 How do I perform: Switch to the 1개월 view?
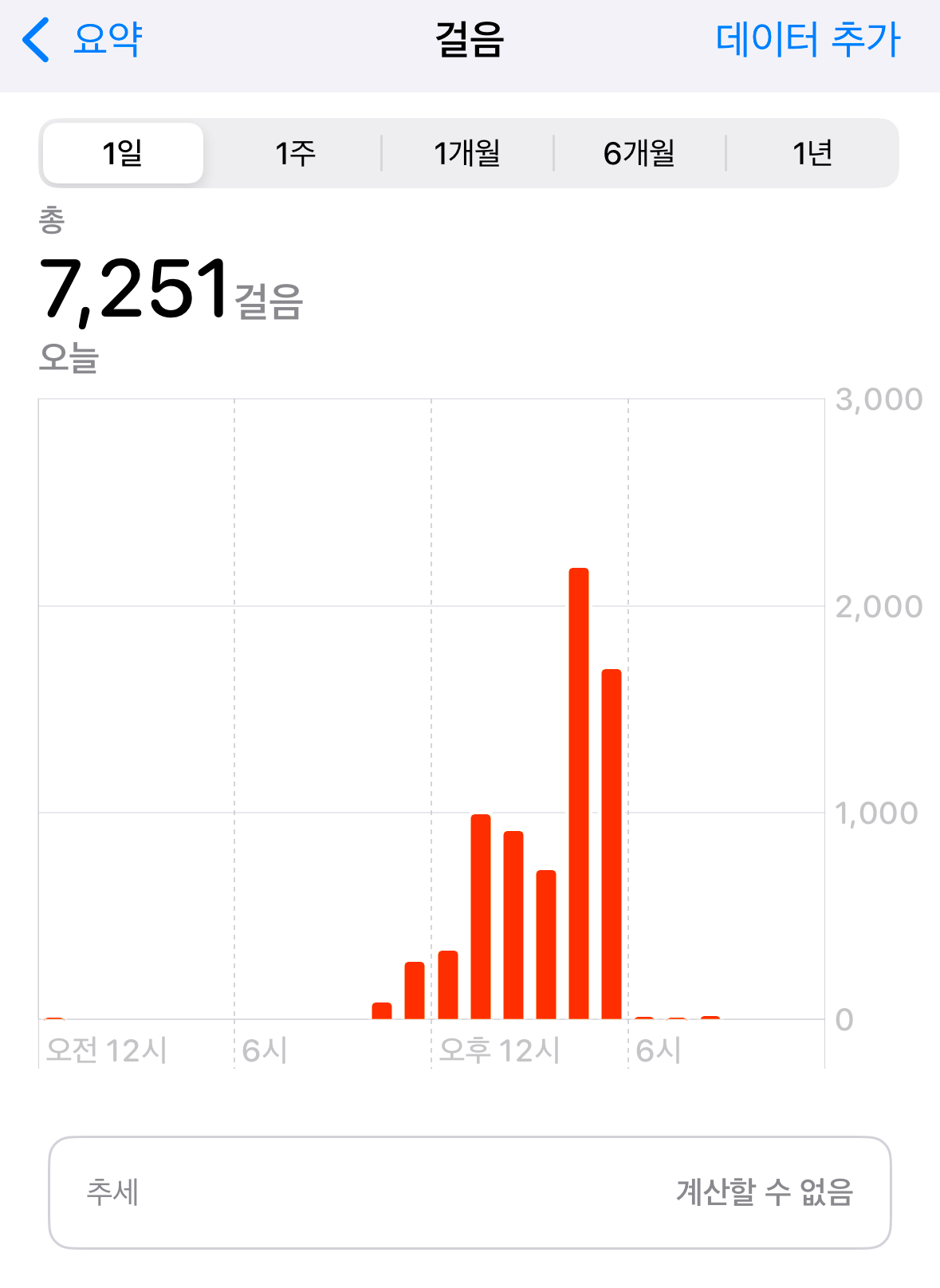pyautogui.click(x=467, y=153)
